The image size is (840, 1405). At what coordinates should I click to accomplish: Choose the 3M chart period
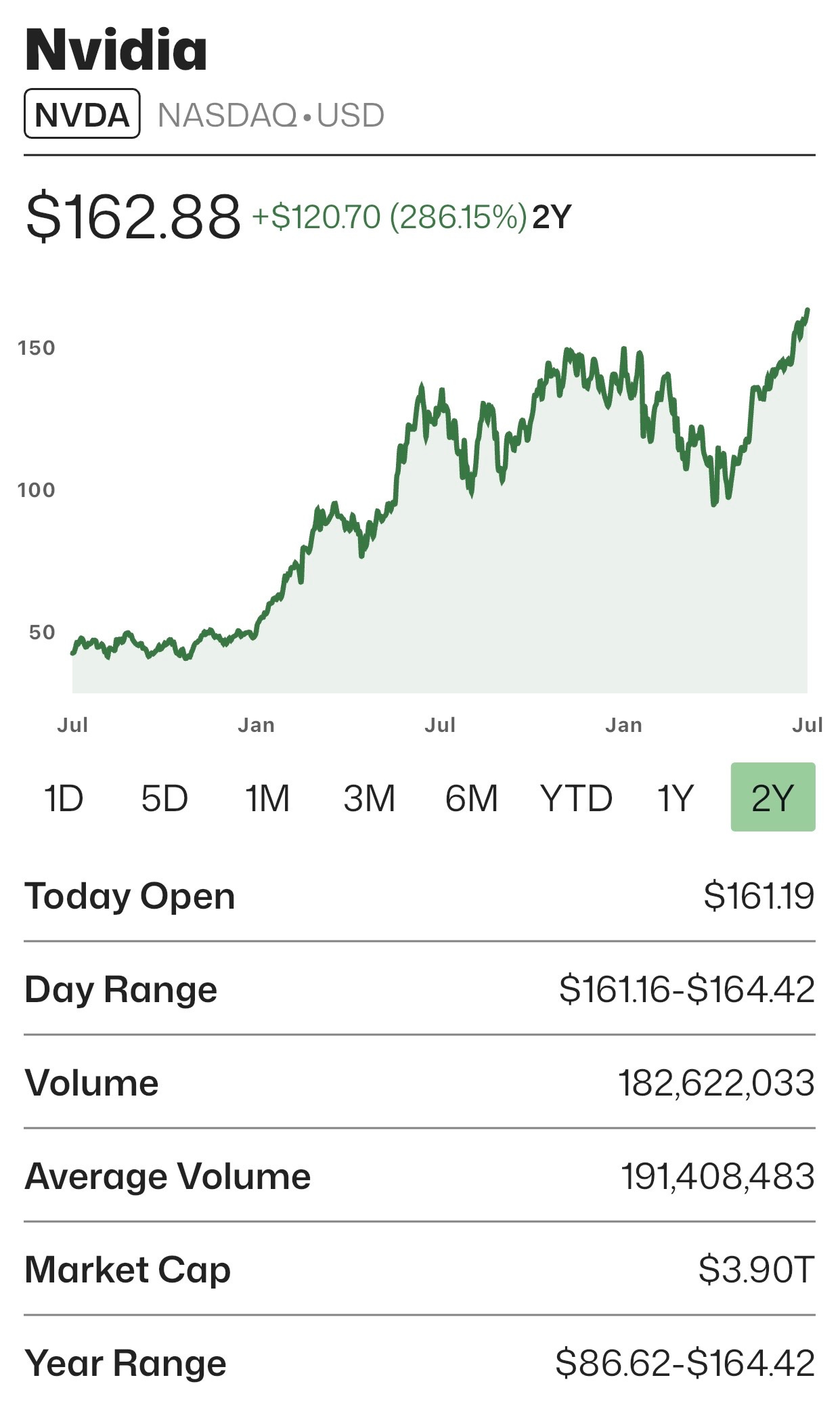369,798
